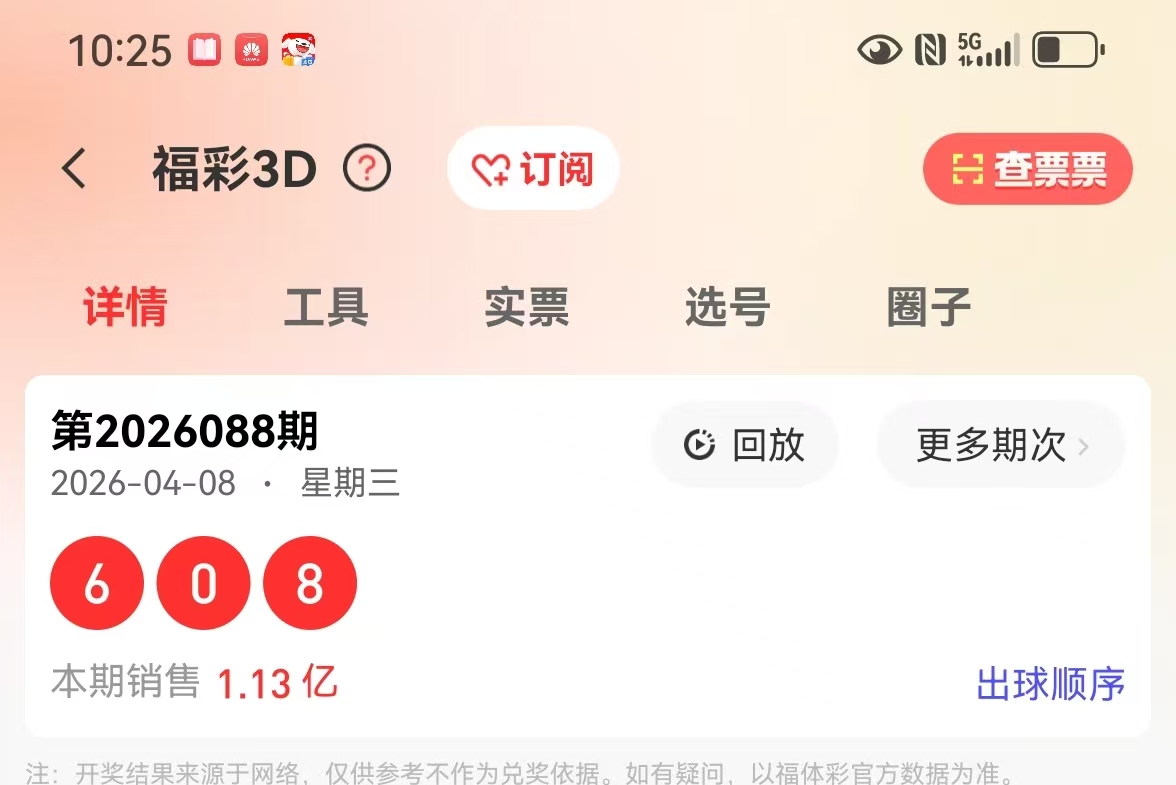Select the 详情 tab

pyautogui.click(x=125, y=307)
